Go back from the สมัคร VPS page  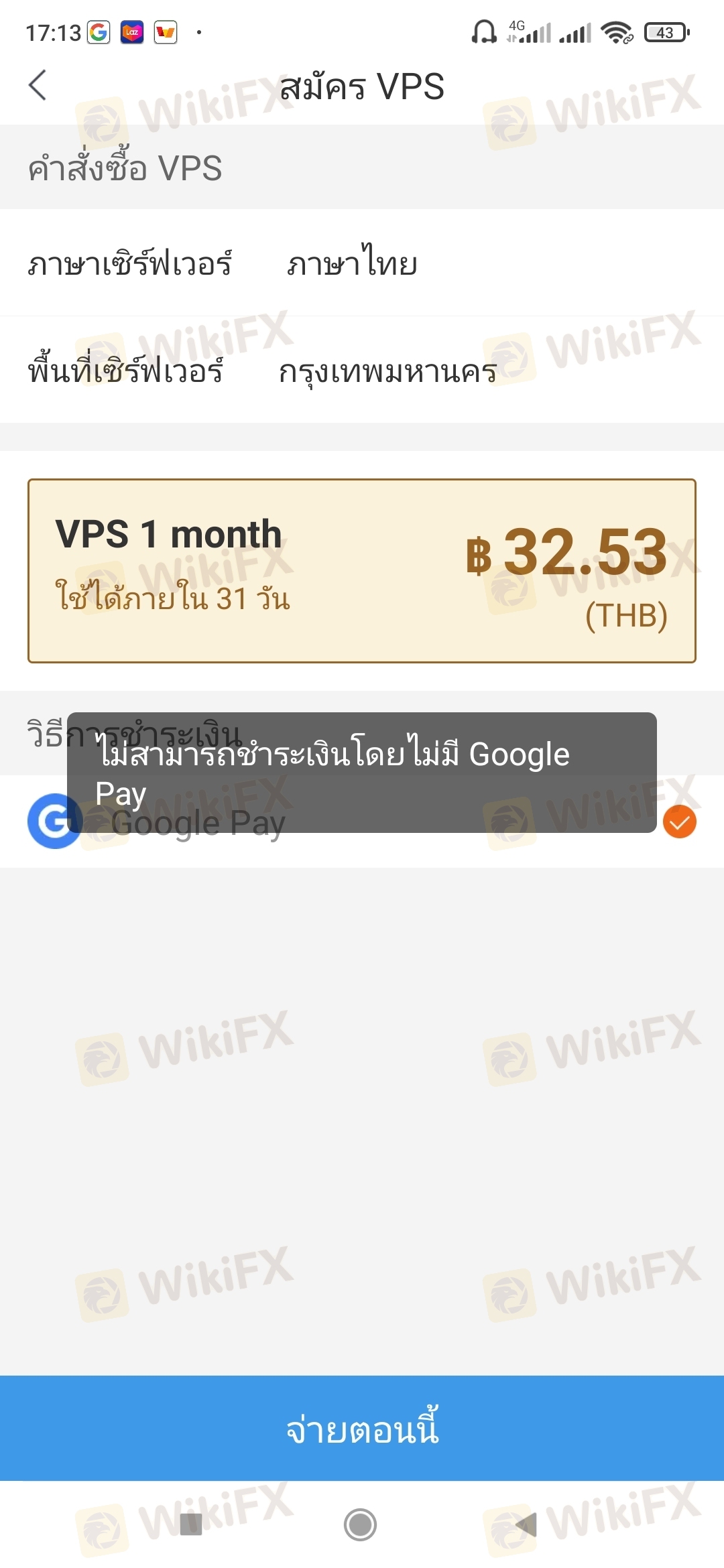pos(38,86)
